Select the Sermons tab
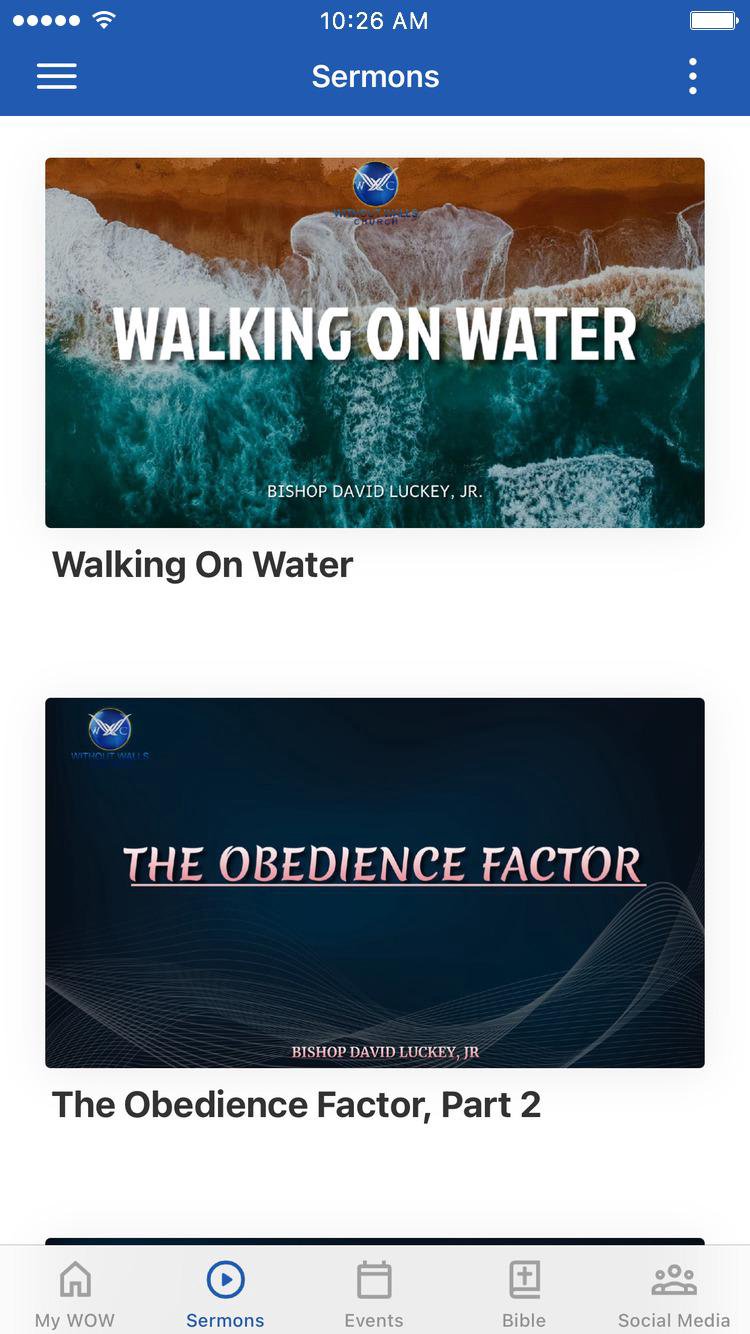The image size is (750, 1334). (225, 1293)
